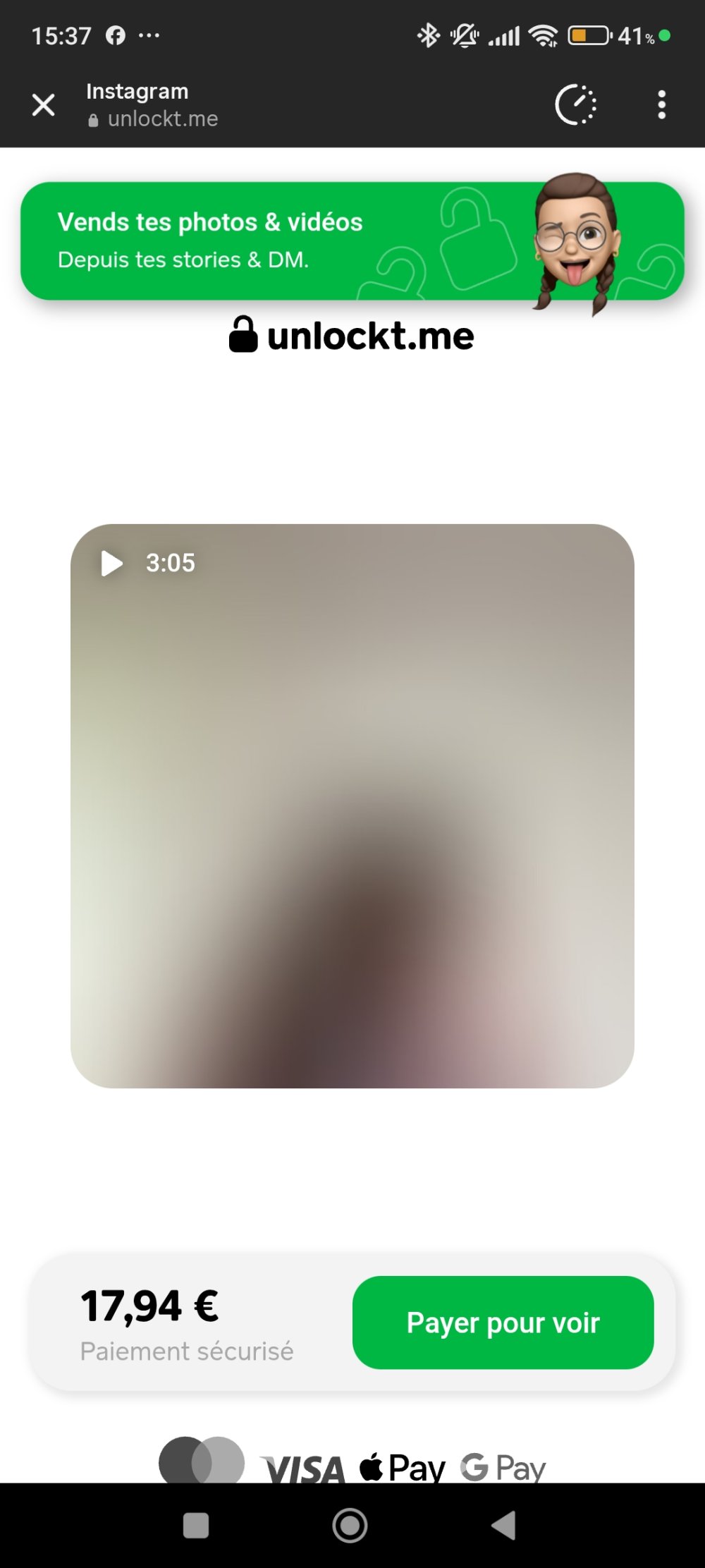This screenshot has height=1568, width=705.
Task: Open the browser overflow menu
Action: pyautogui.click(x=661, y=105)
